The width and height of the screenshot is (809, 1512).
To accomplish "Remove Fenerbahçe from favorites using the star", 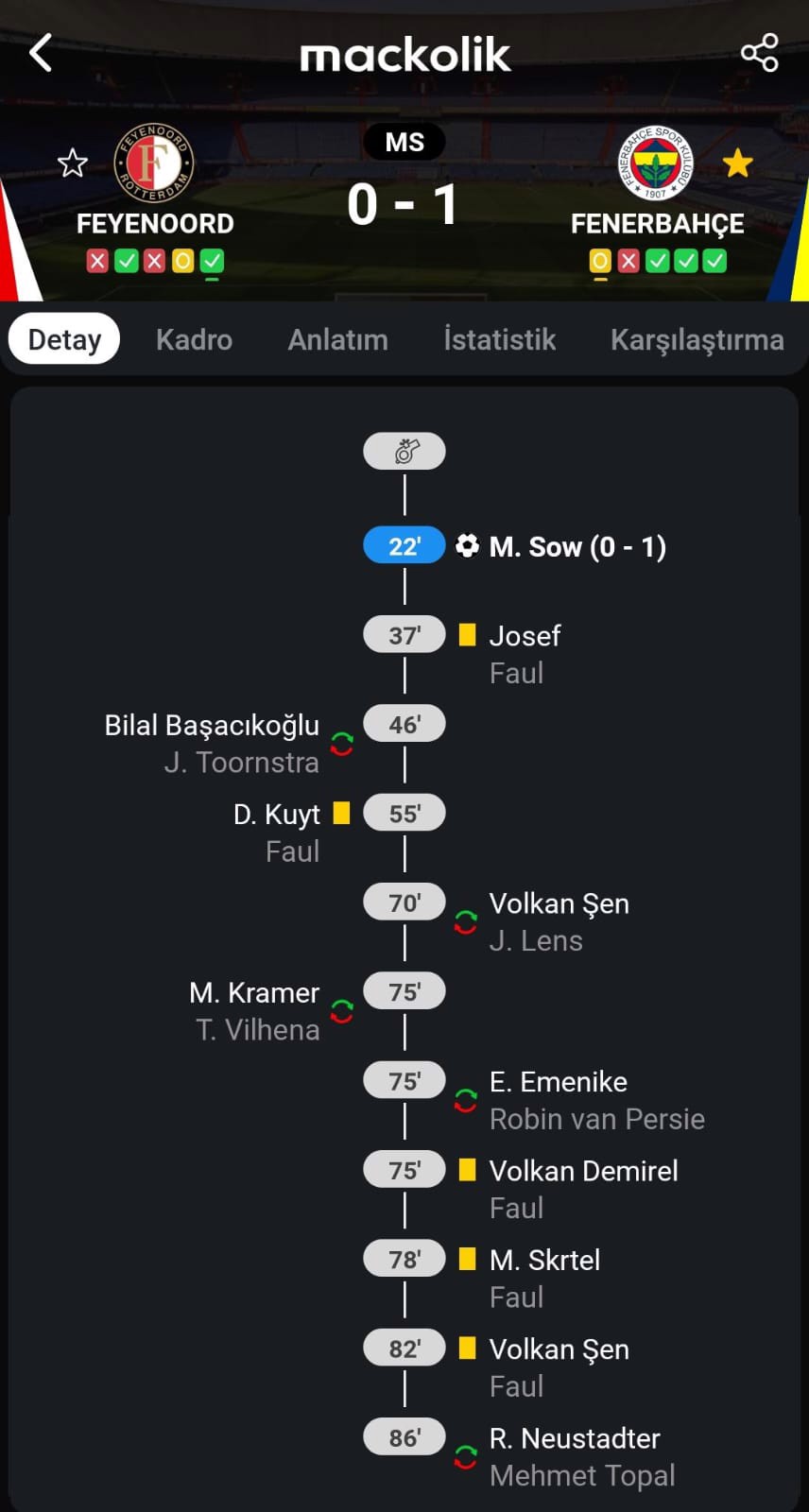I will tap(737, 163).
